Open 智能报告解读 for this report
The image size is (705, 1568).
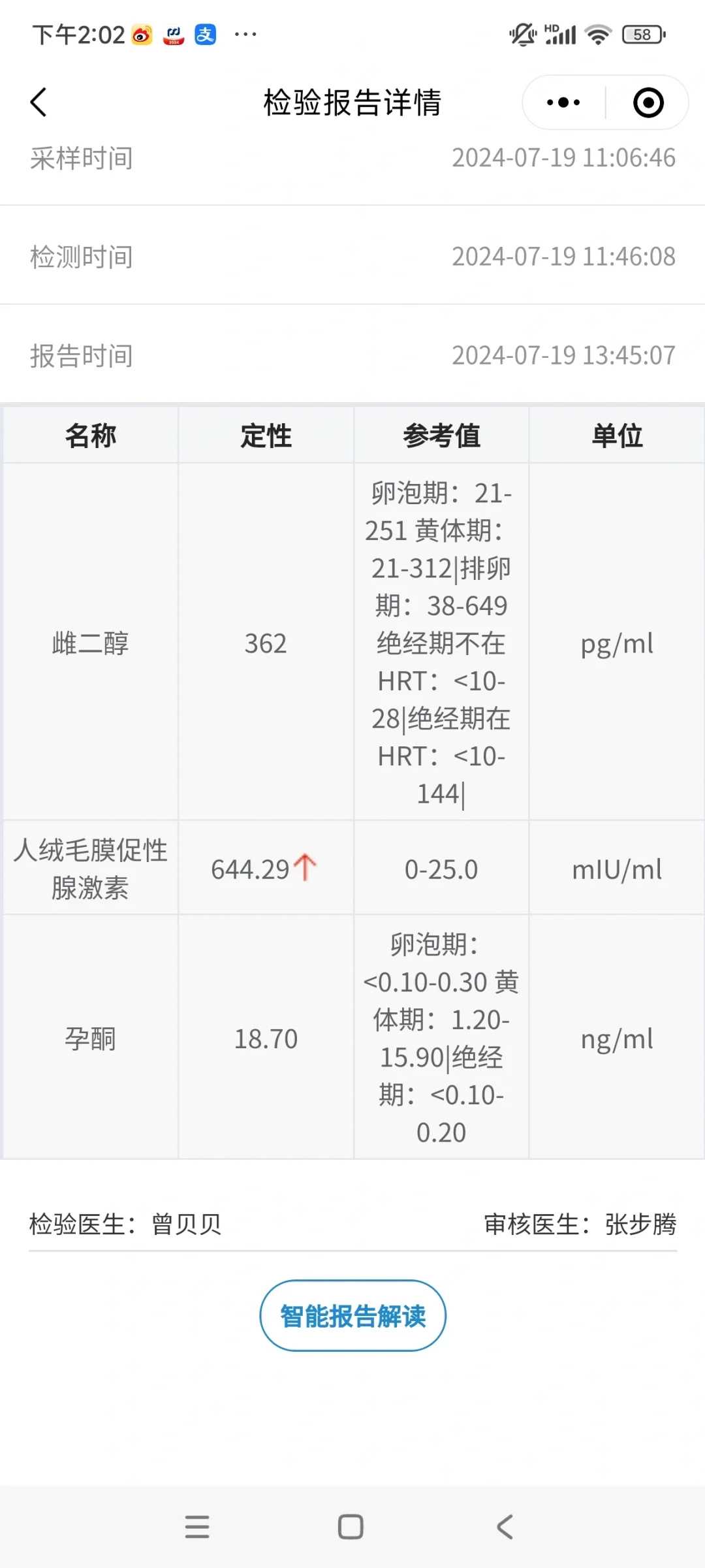352,1315
